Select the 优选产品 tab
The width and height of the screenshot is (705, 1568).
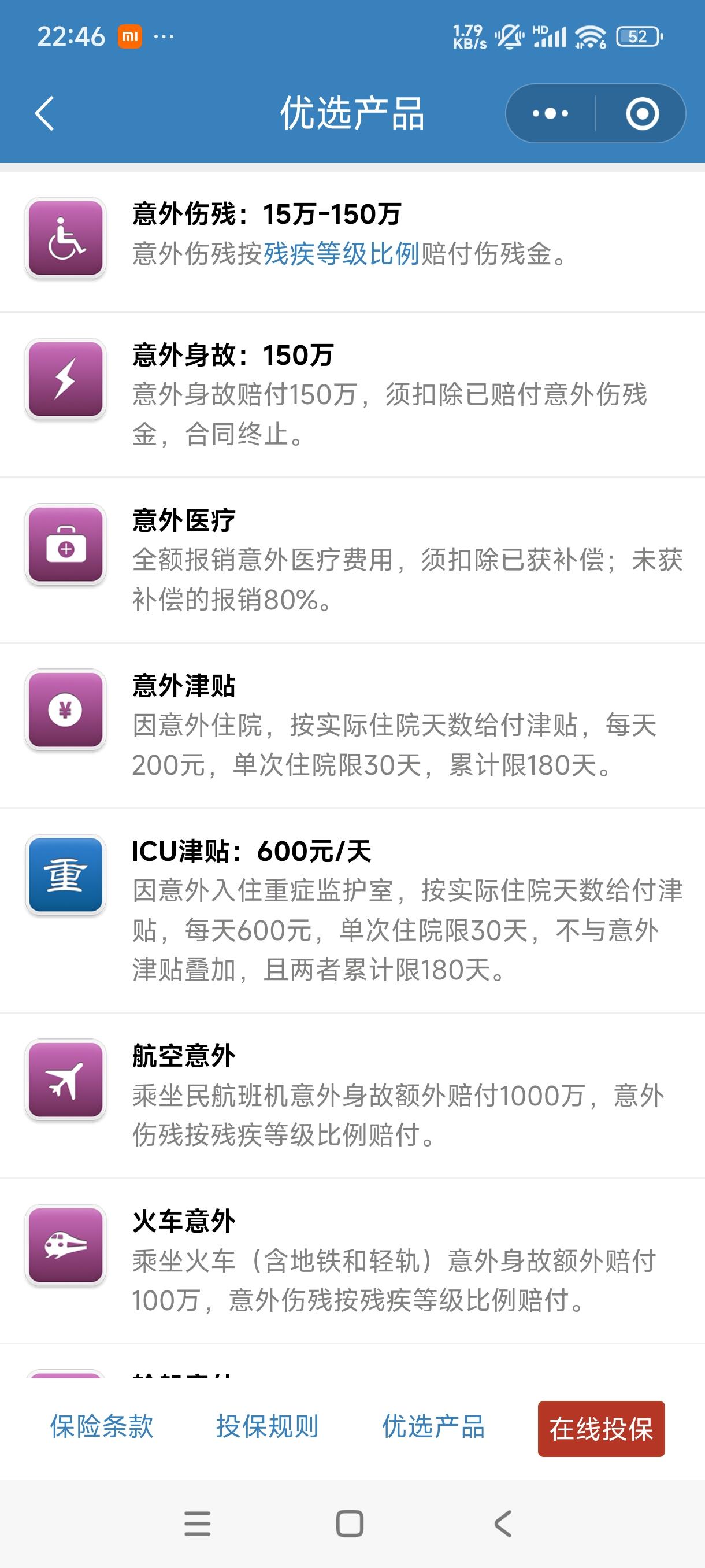click(x=433, y=1428)
